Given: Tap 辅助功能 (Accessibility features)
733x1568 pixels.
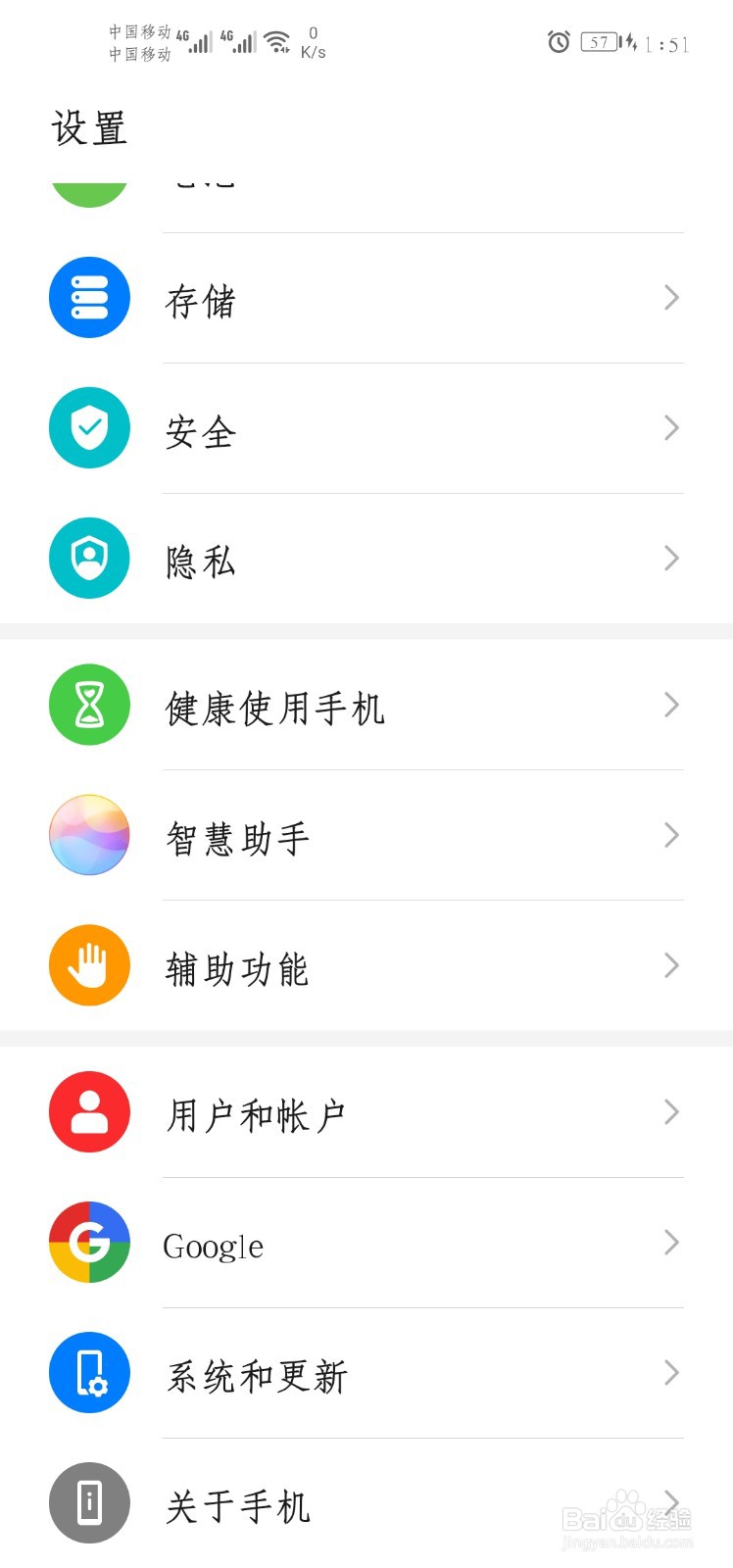Looking at the screenshot, I should [366, 967].
